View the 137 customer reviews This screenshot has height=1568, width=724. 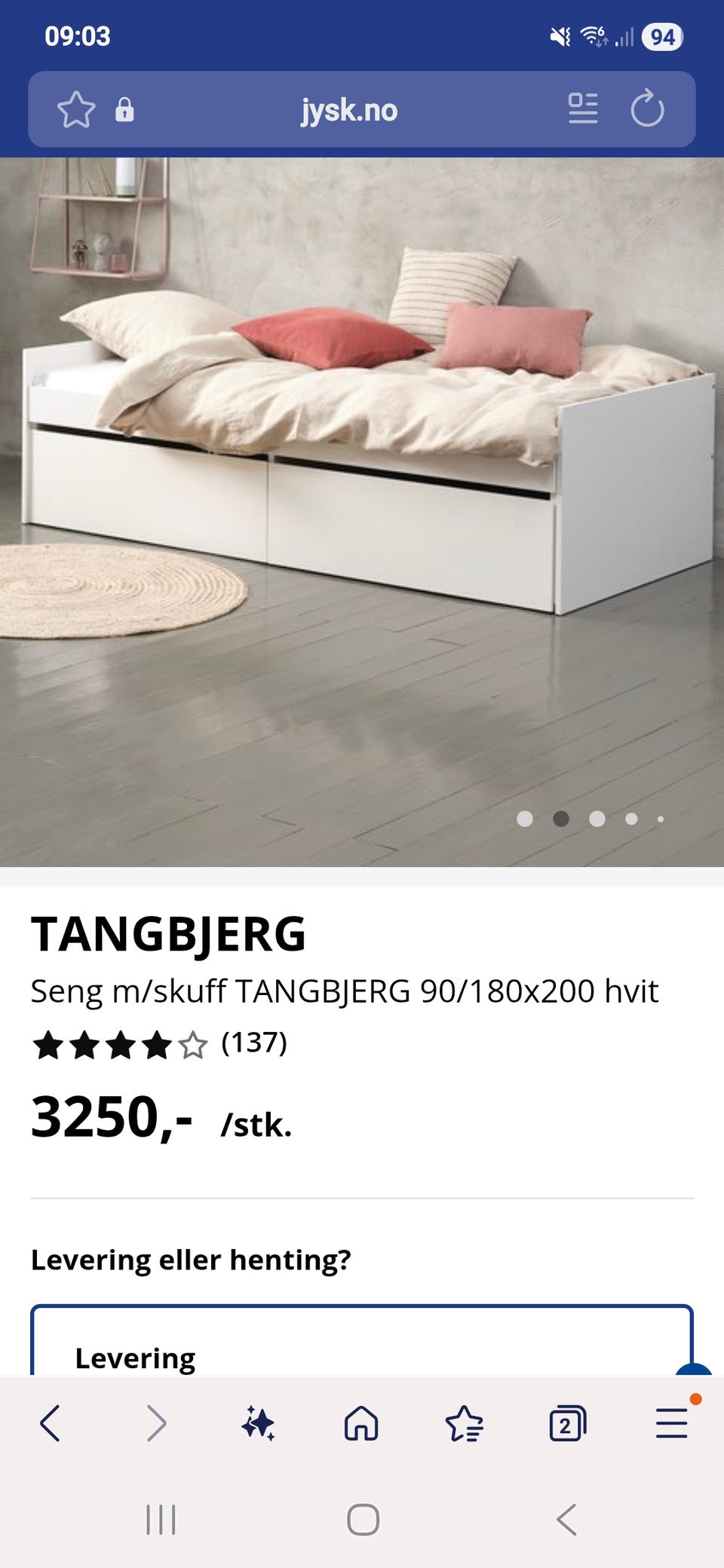click(253, 1043)
